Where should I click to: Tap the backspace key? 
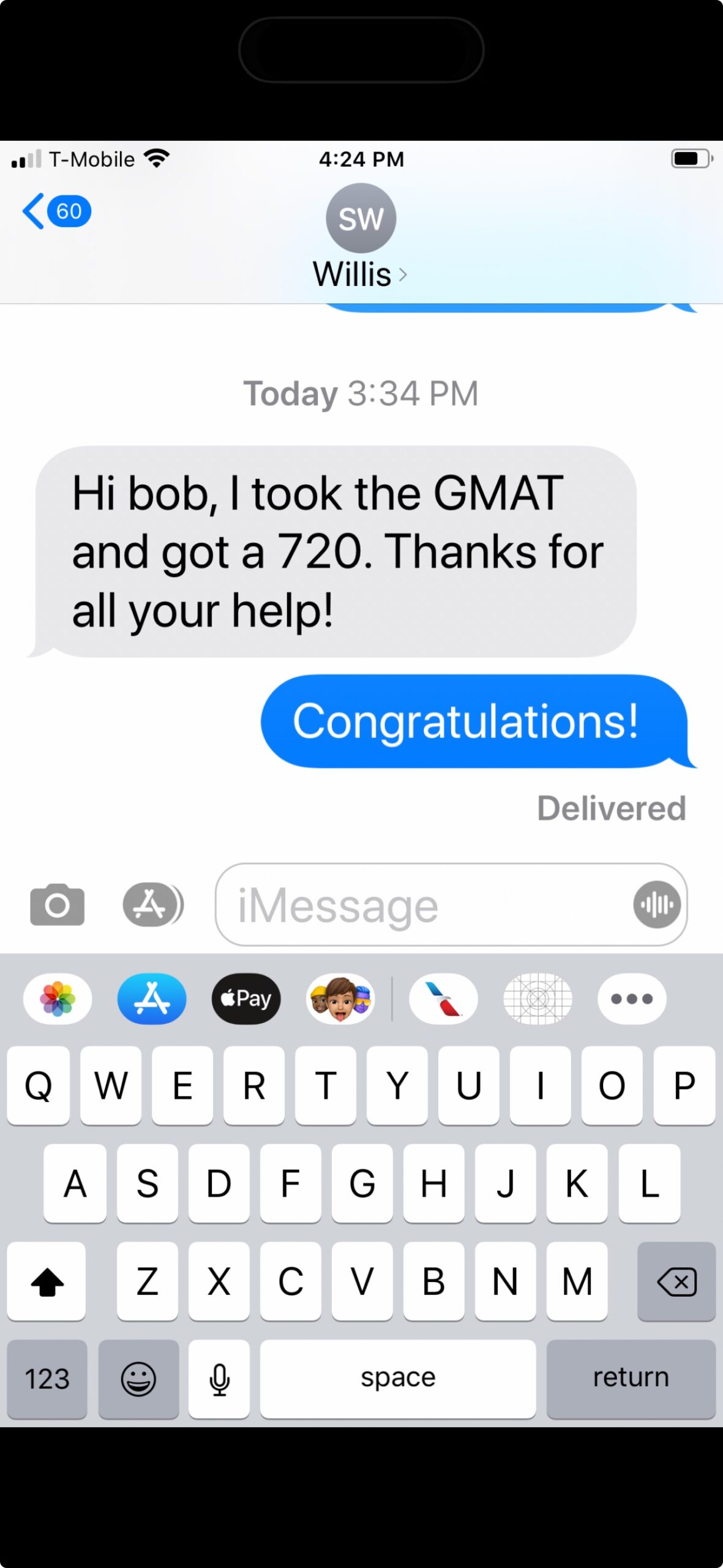676,1281
